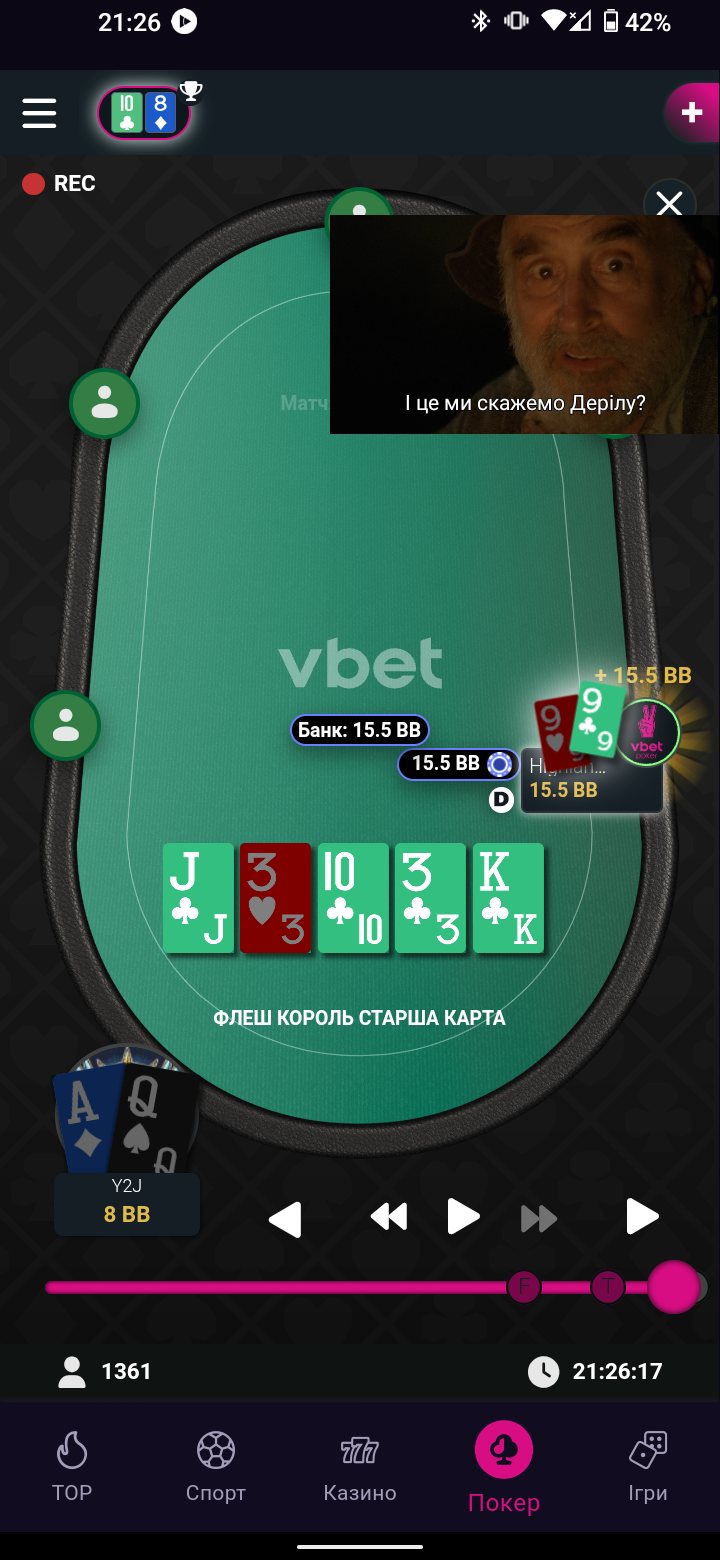The image size is (720, 1560).
Task: Switch to the TOP tab
Action: tap(72, 1467)
